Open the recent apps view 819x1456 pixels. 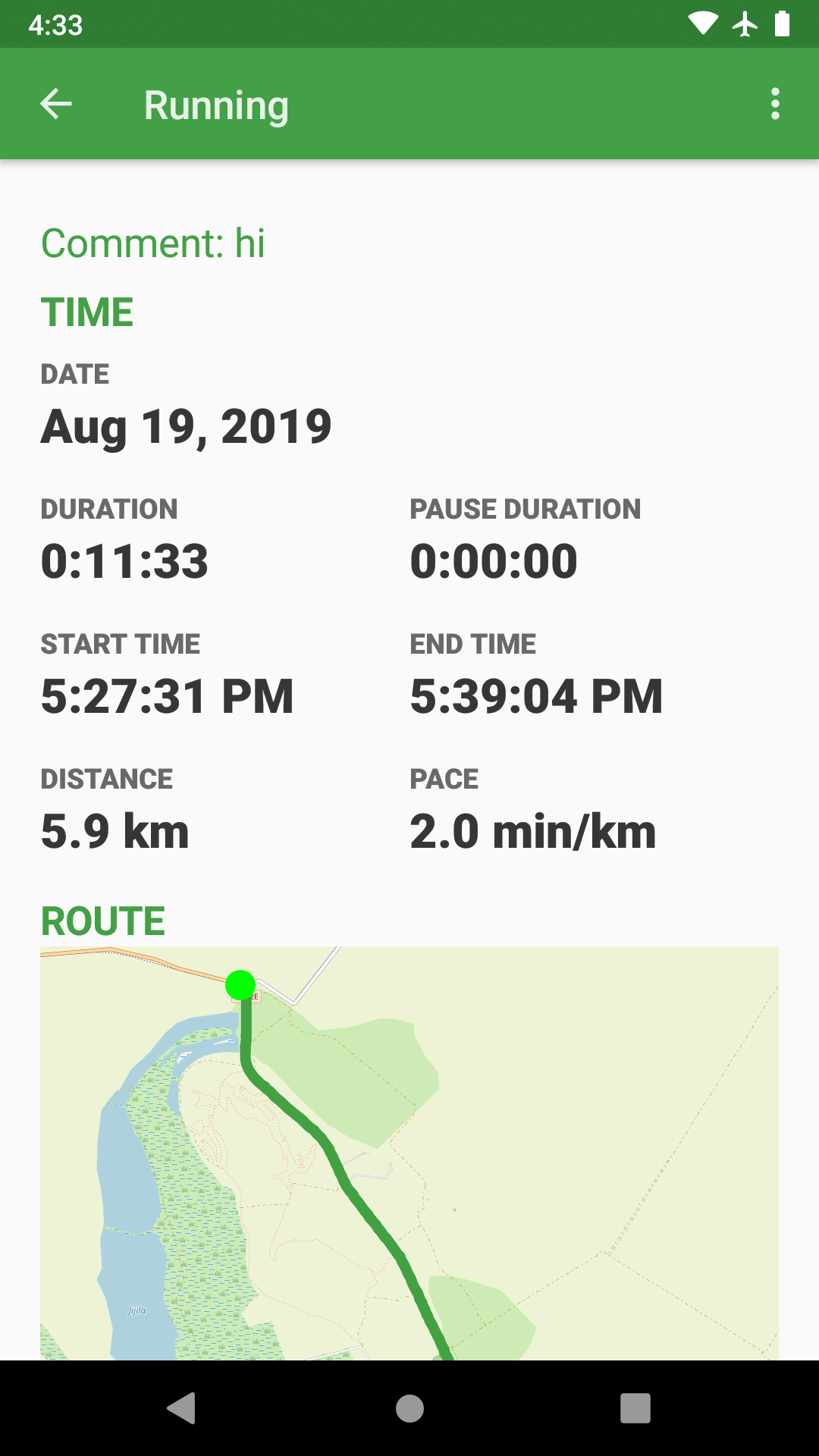tap(635, 1408)
